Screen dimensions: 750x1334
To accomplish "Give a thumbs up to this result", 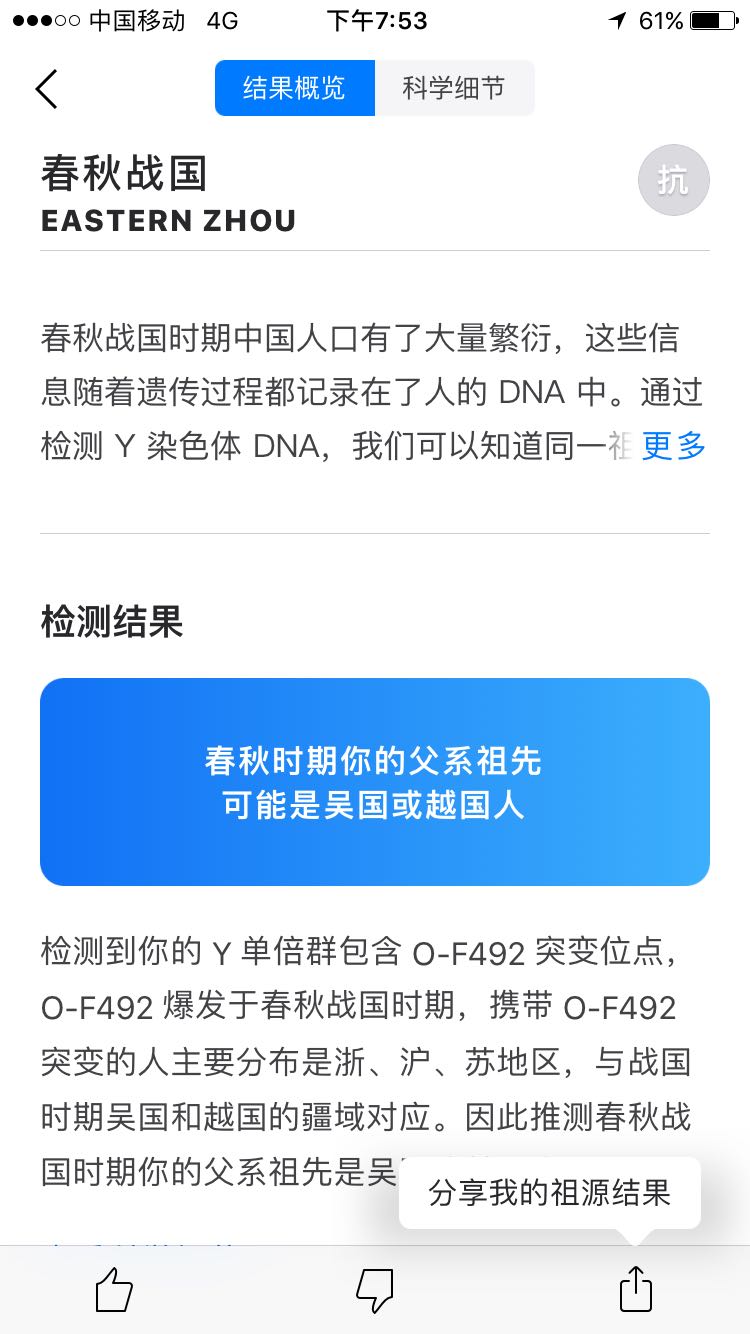I will [114, 1290].
